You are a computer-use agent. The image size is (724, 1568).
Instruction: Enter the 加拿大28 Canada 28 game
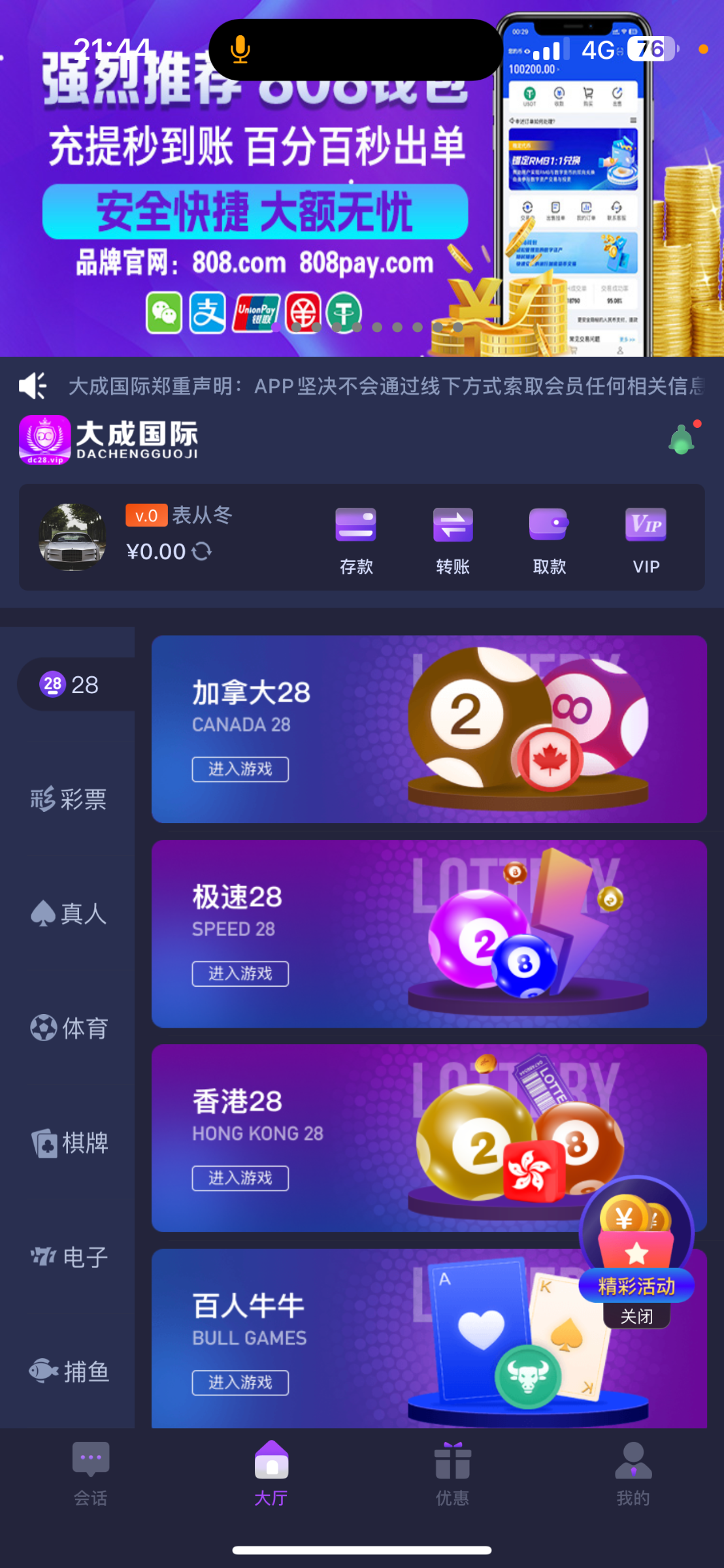point(240,769)
